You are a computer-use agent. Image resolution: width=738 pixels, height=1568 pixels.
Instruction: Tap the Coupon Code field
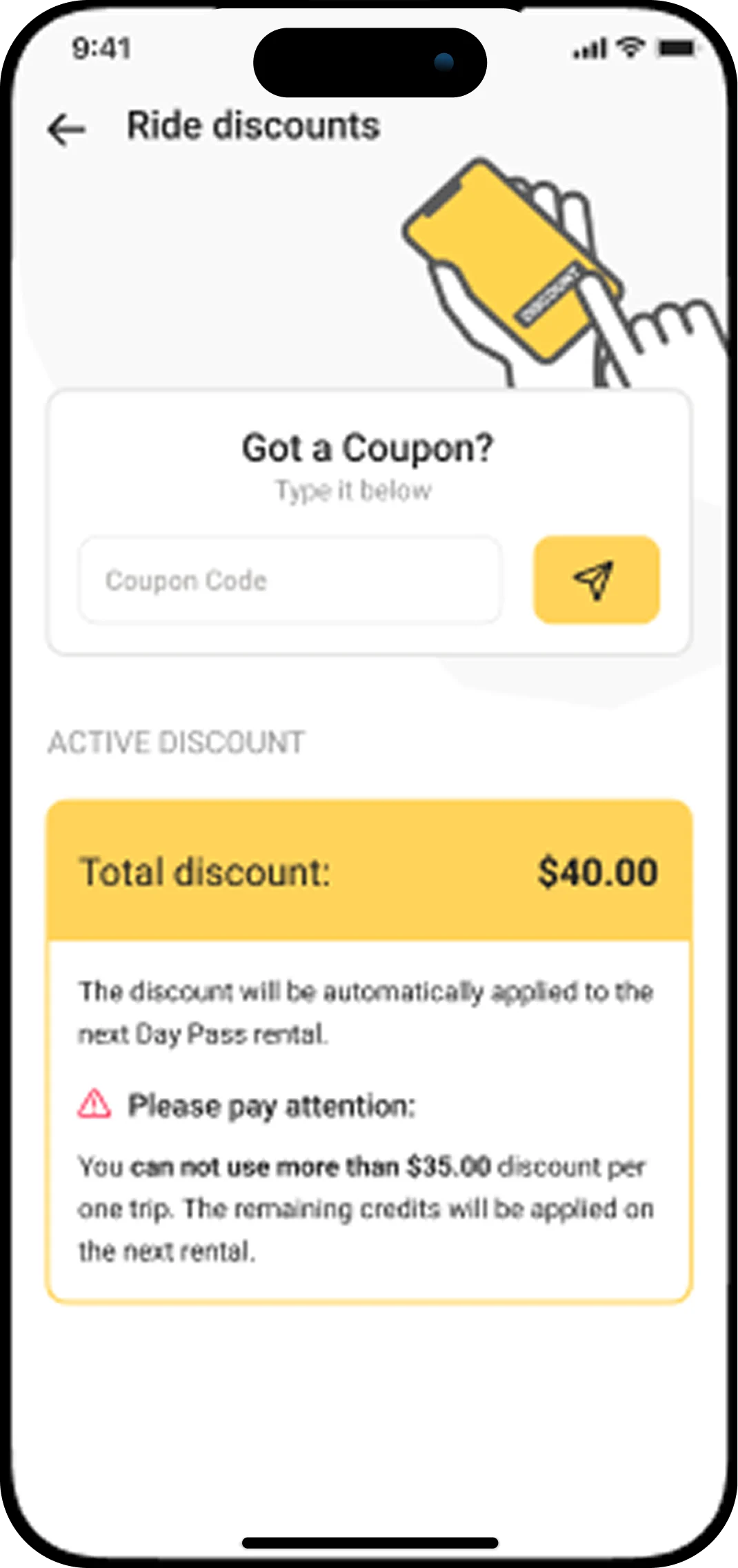tap(290, 580)
